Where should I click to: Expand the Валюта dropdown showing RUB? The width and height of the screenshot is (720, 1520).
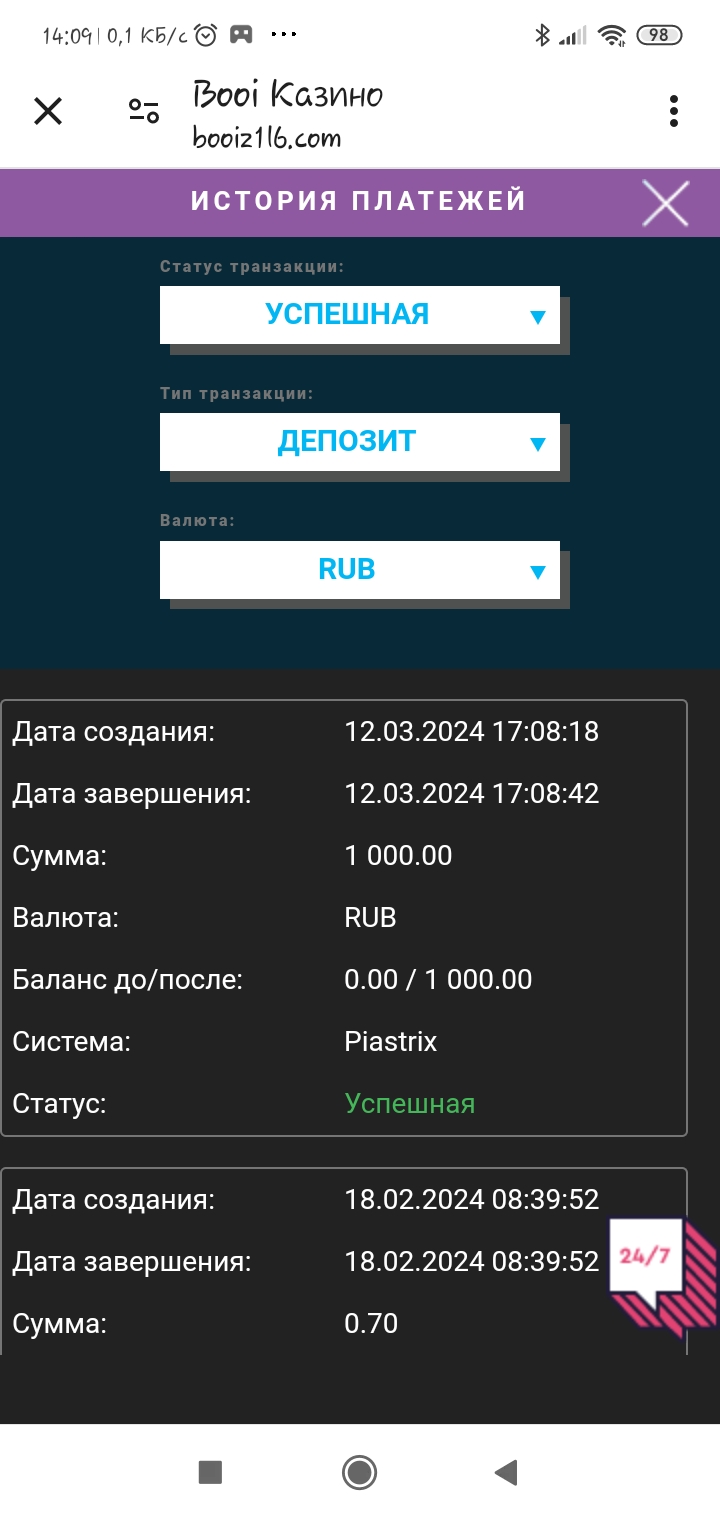360,570
